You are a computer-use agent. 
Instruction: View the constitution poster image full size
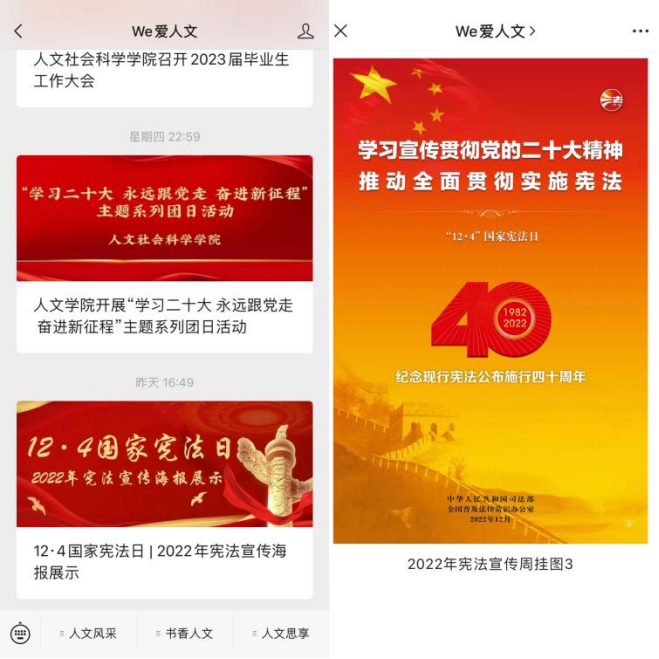point(490,300)
